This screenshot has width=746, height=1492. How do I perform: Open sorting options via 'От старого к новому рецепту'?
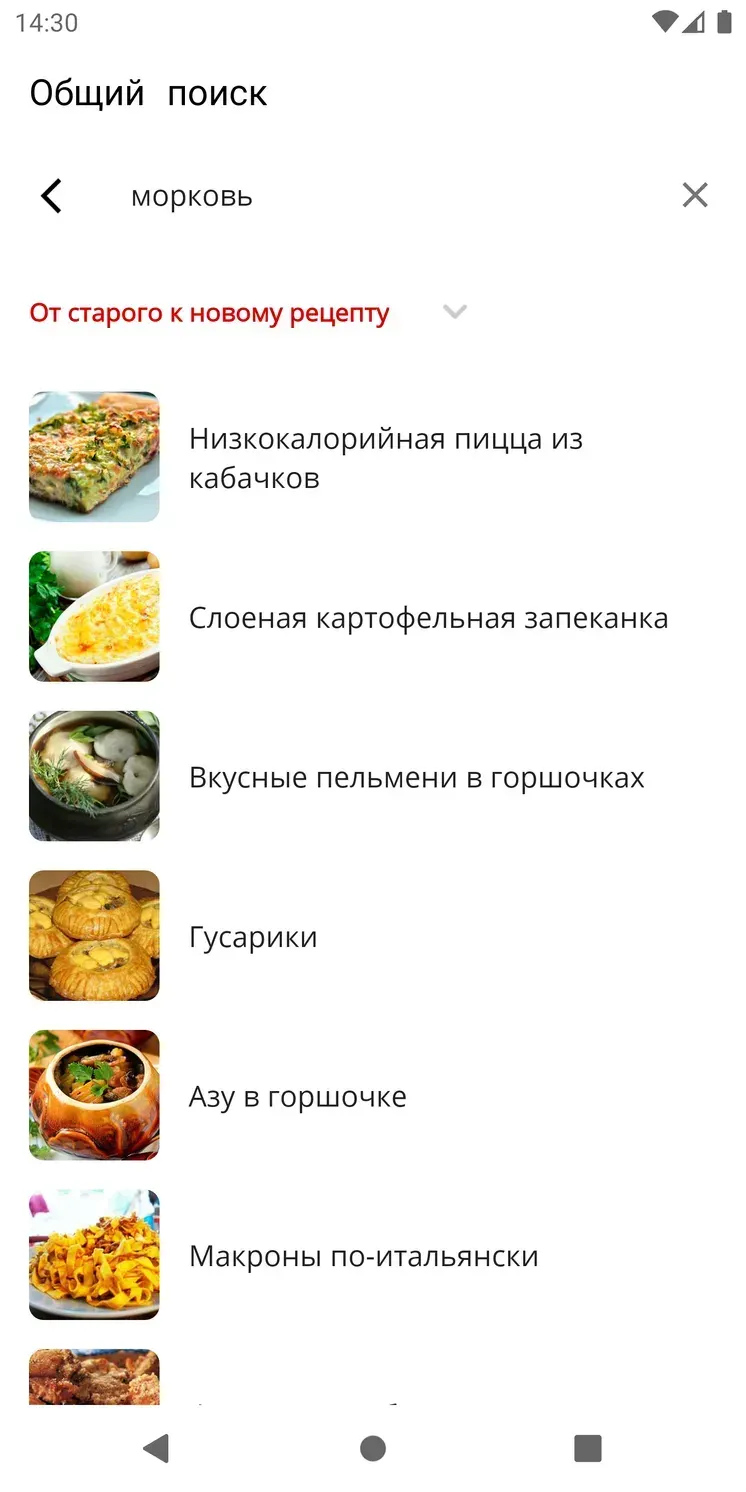[209, 312]
